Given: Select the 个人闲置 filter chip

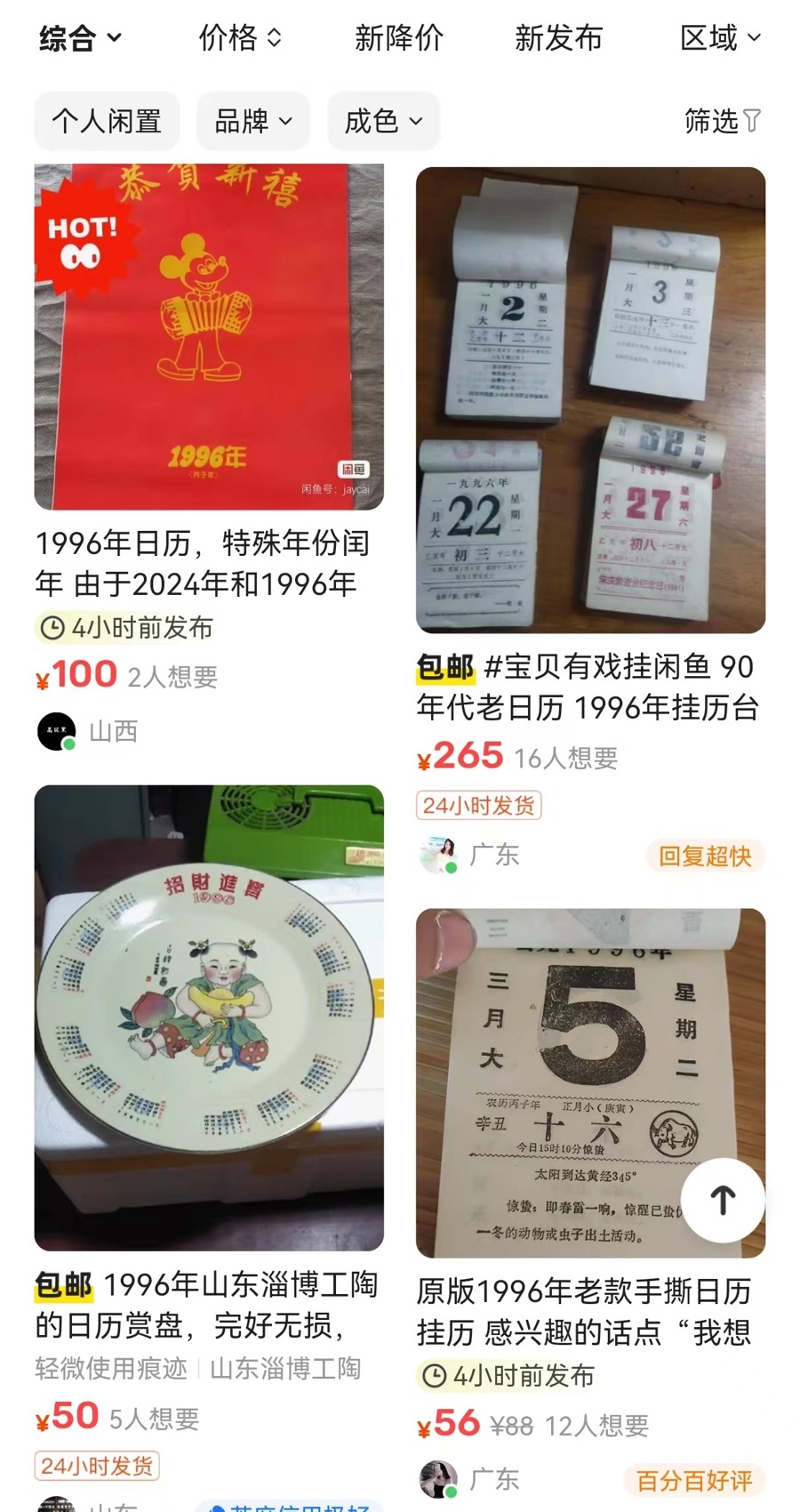Looking at the screenshot, I should pos(107,121).
